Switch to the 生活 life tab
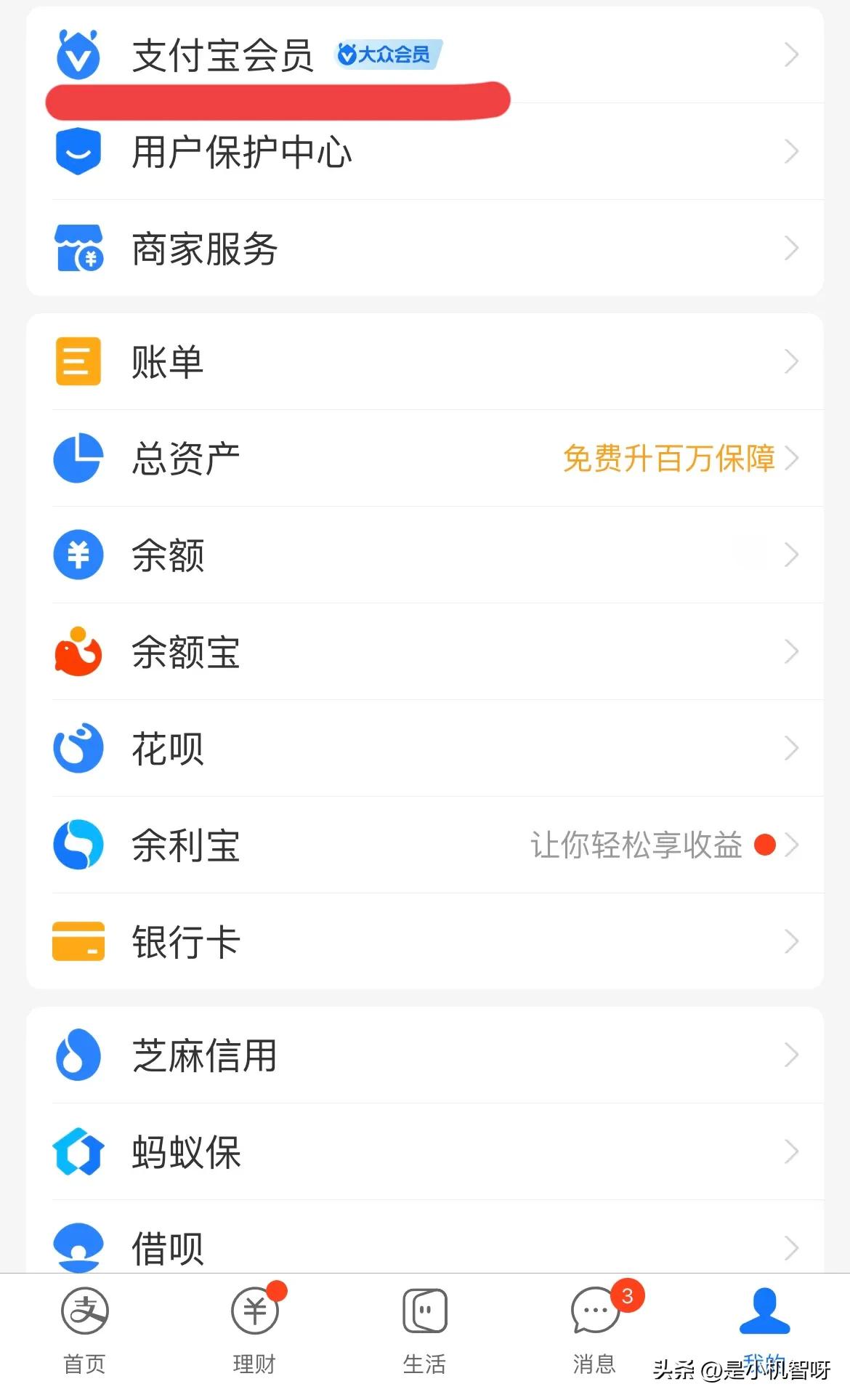This screenshot has width=850, height=1400. pos(425,1330)
